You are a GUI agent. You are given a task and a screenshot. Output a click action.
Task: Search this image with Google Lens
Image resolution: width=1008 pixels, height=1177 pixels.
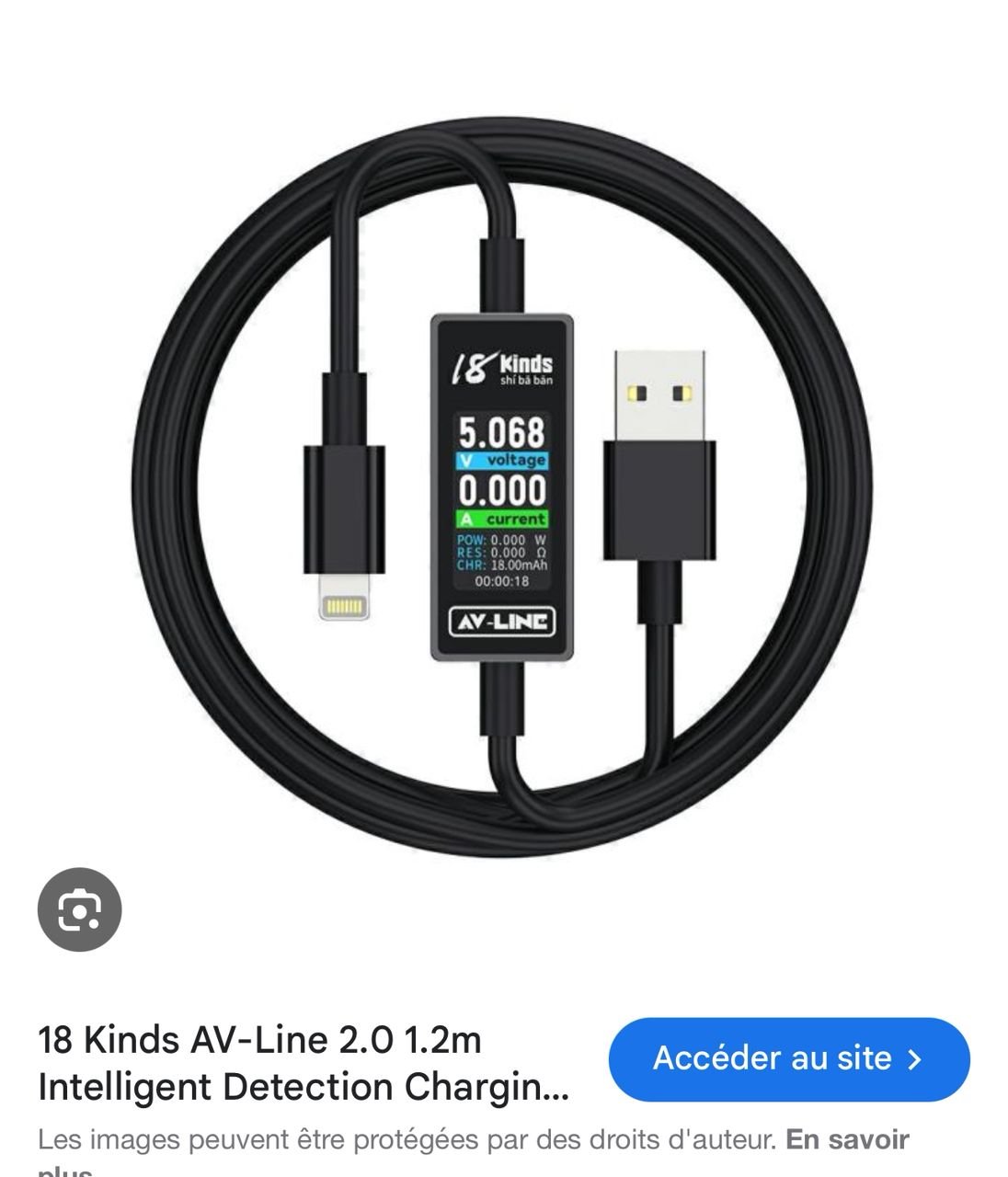coord(79,909)
